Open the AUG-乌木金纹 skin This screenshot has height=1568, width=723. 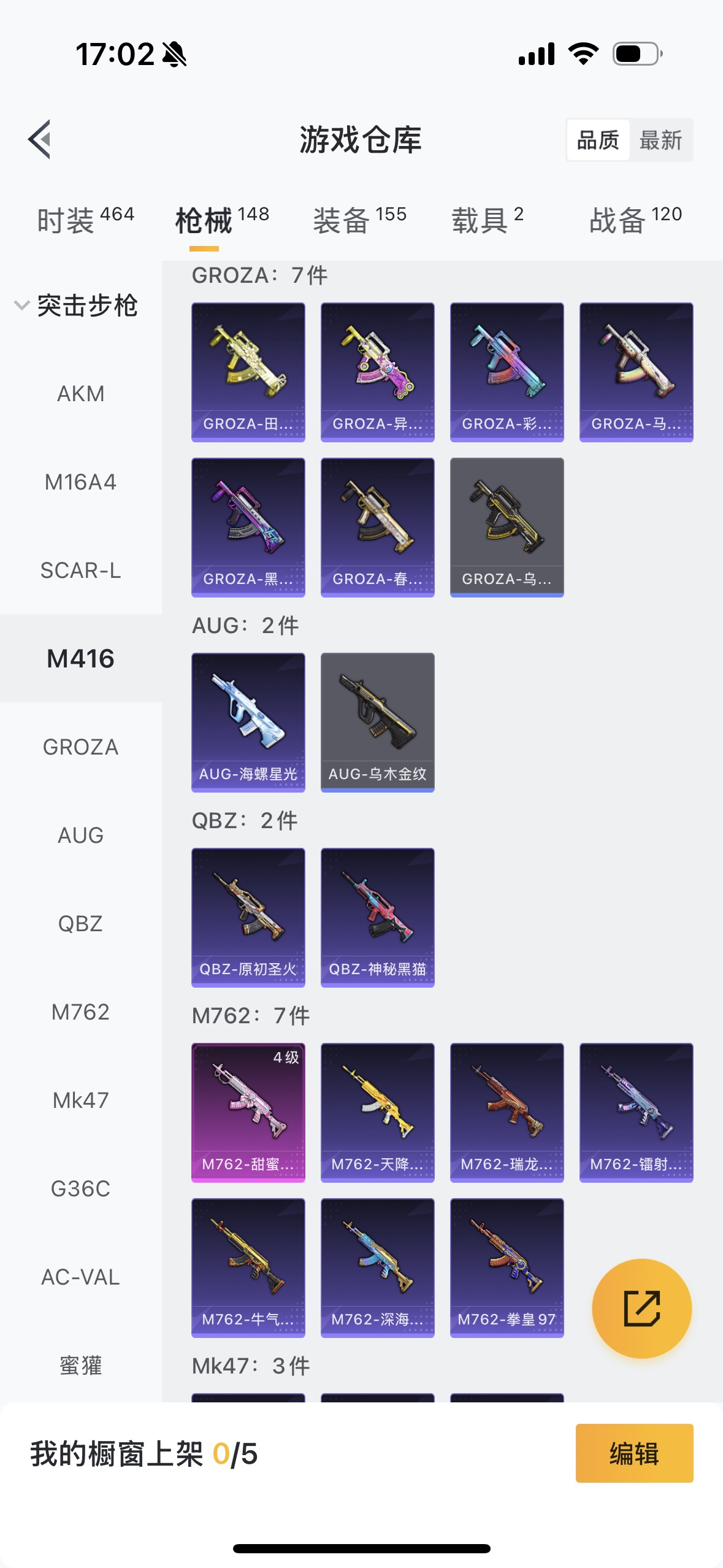coord(378,722)
